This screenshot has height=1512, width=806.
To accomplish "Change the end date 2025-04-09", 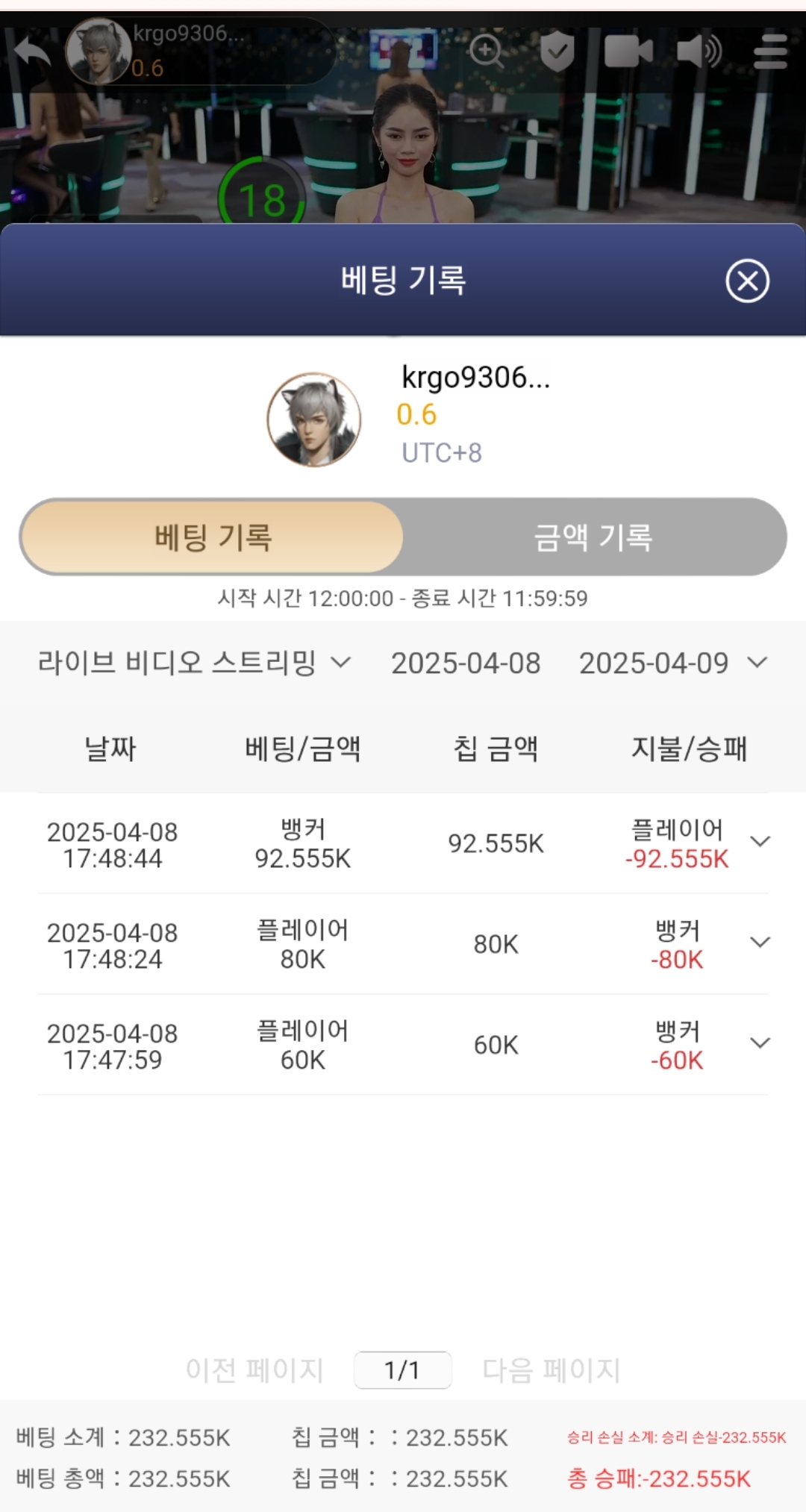I will [672, 663].
